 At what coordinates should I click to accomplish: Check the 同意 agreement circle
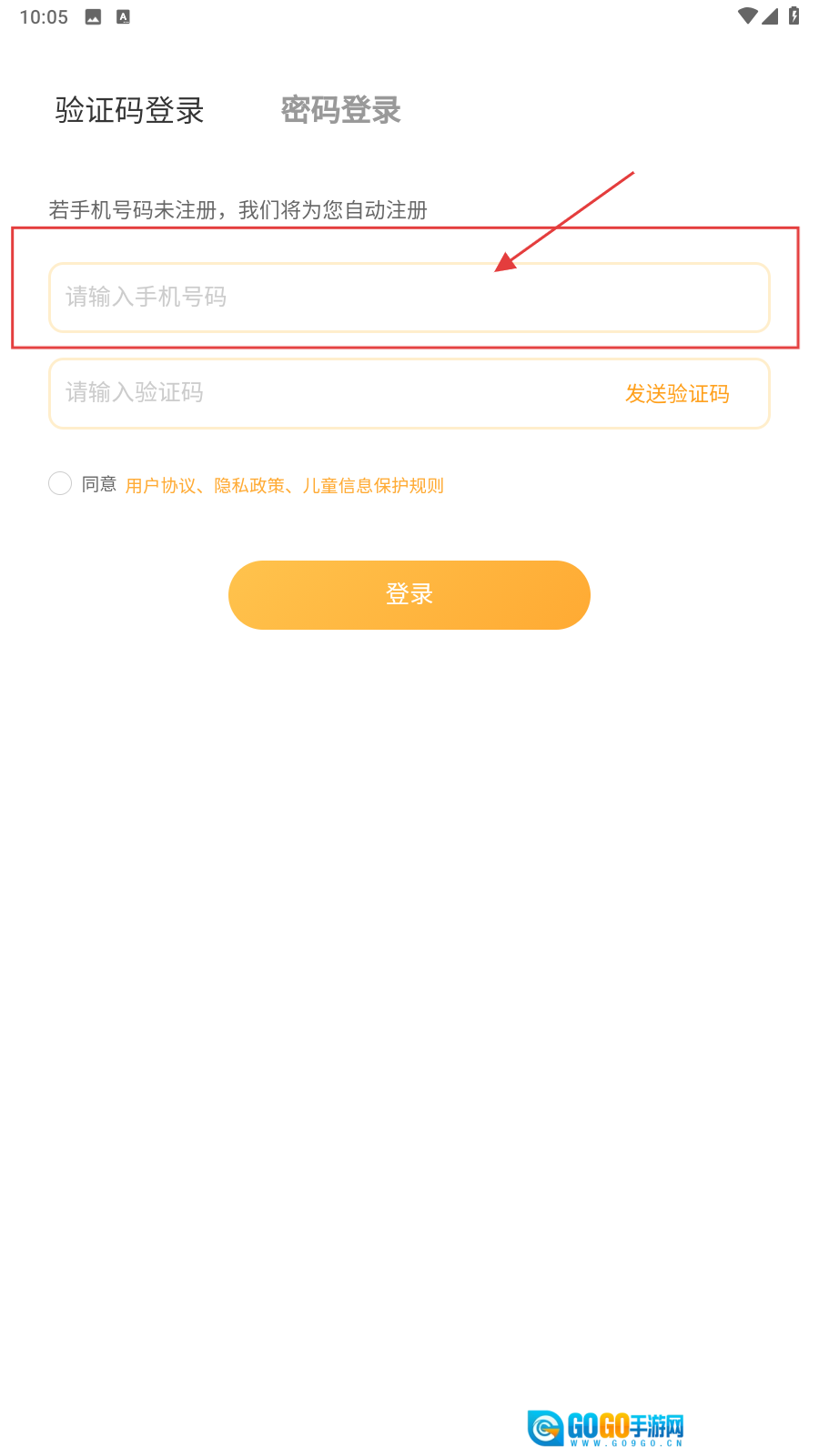tap(60, 483)
